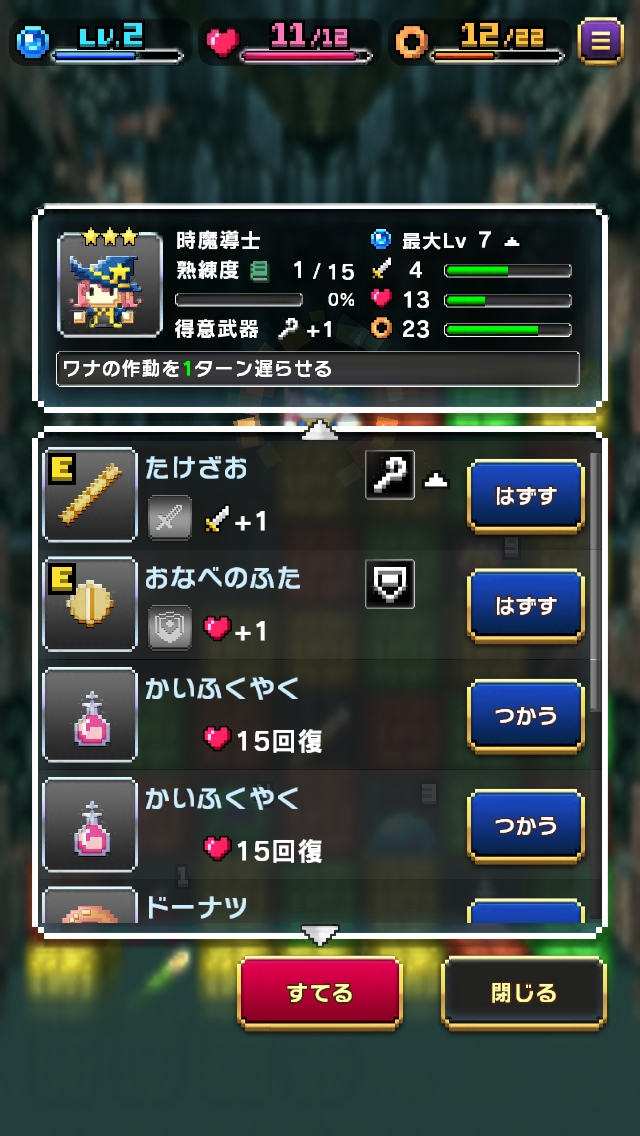Tap the down arrow below the item list

click(319, 936)
